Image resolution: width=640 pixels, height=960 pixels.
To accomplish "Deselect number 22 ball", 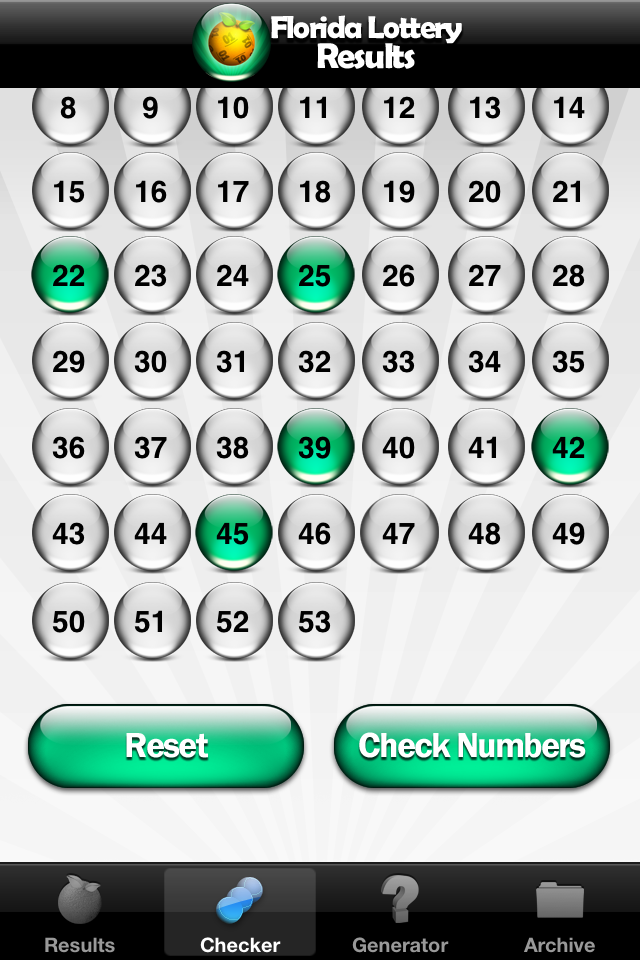I will tap(69, 275).
